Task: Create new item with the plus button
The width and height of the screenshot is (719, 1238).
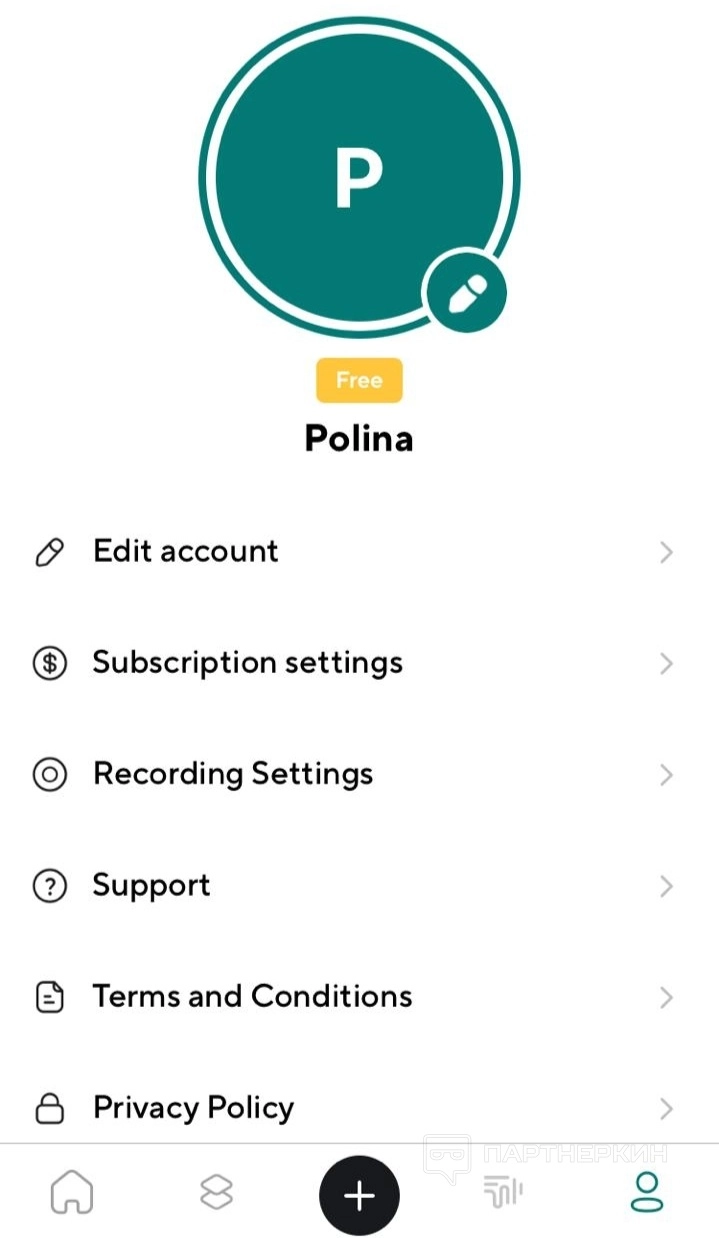Action: [359, 1195]
